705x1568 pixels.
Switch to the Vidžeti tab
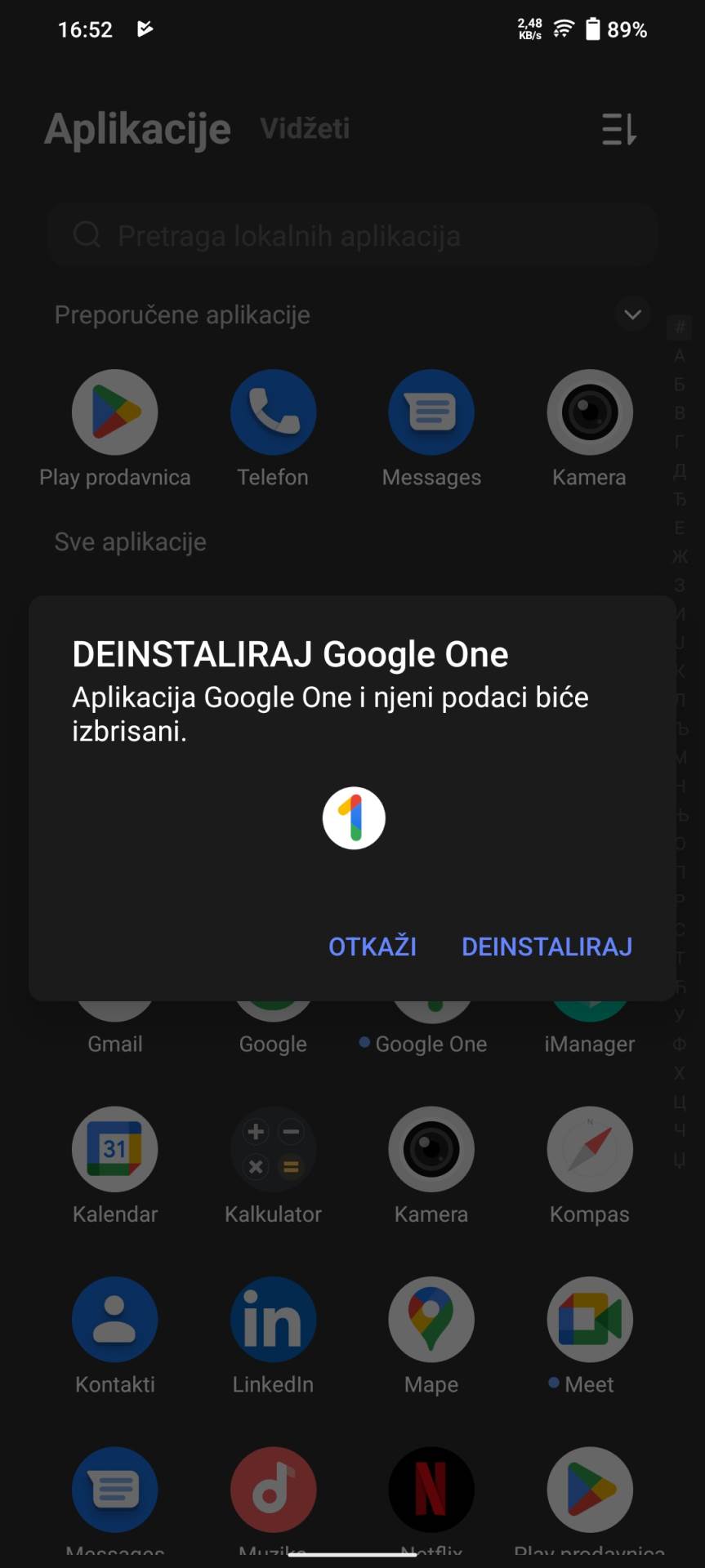305,128
